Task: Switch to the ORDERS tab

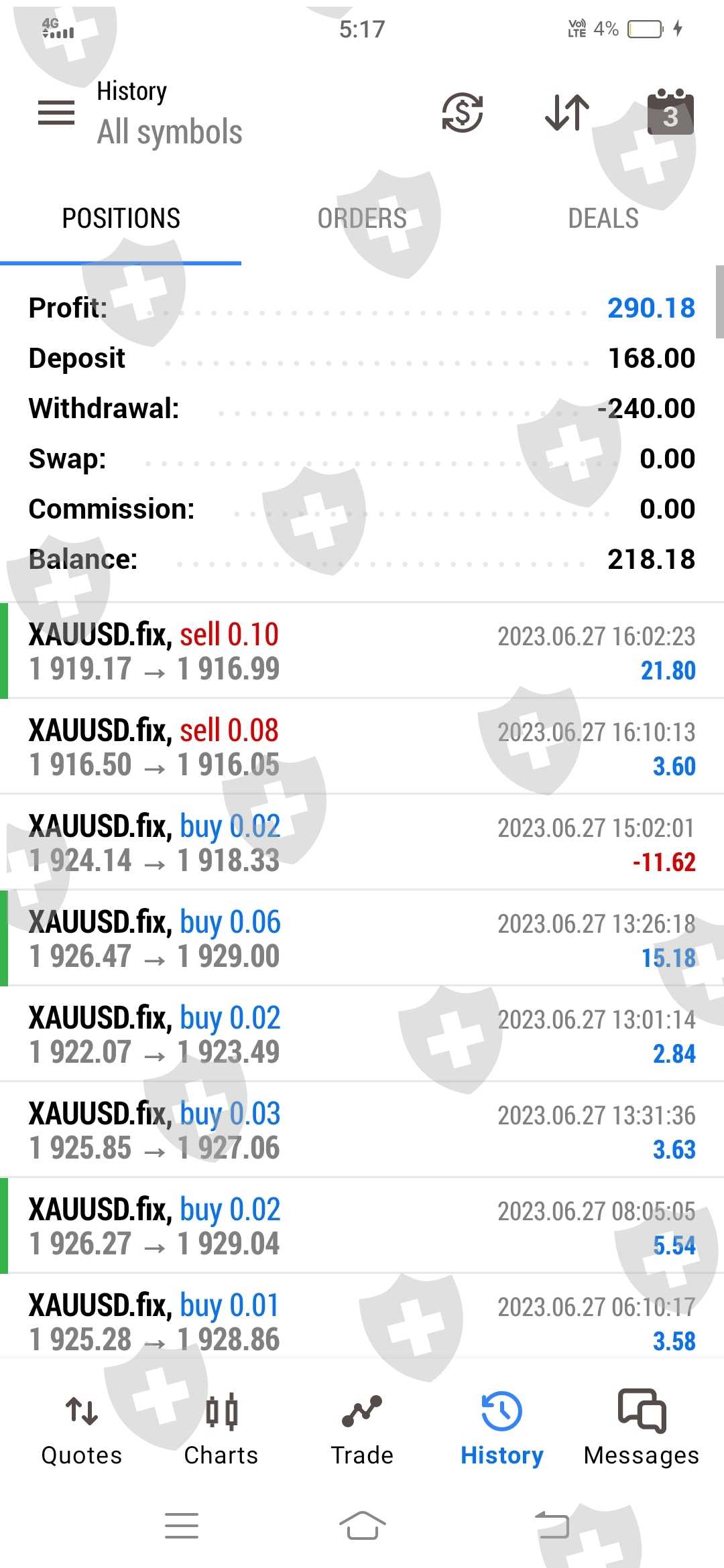Action: click(x=362, y=218)
